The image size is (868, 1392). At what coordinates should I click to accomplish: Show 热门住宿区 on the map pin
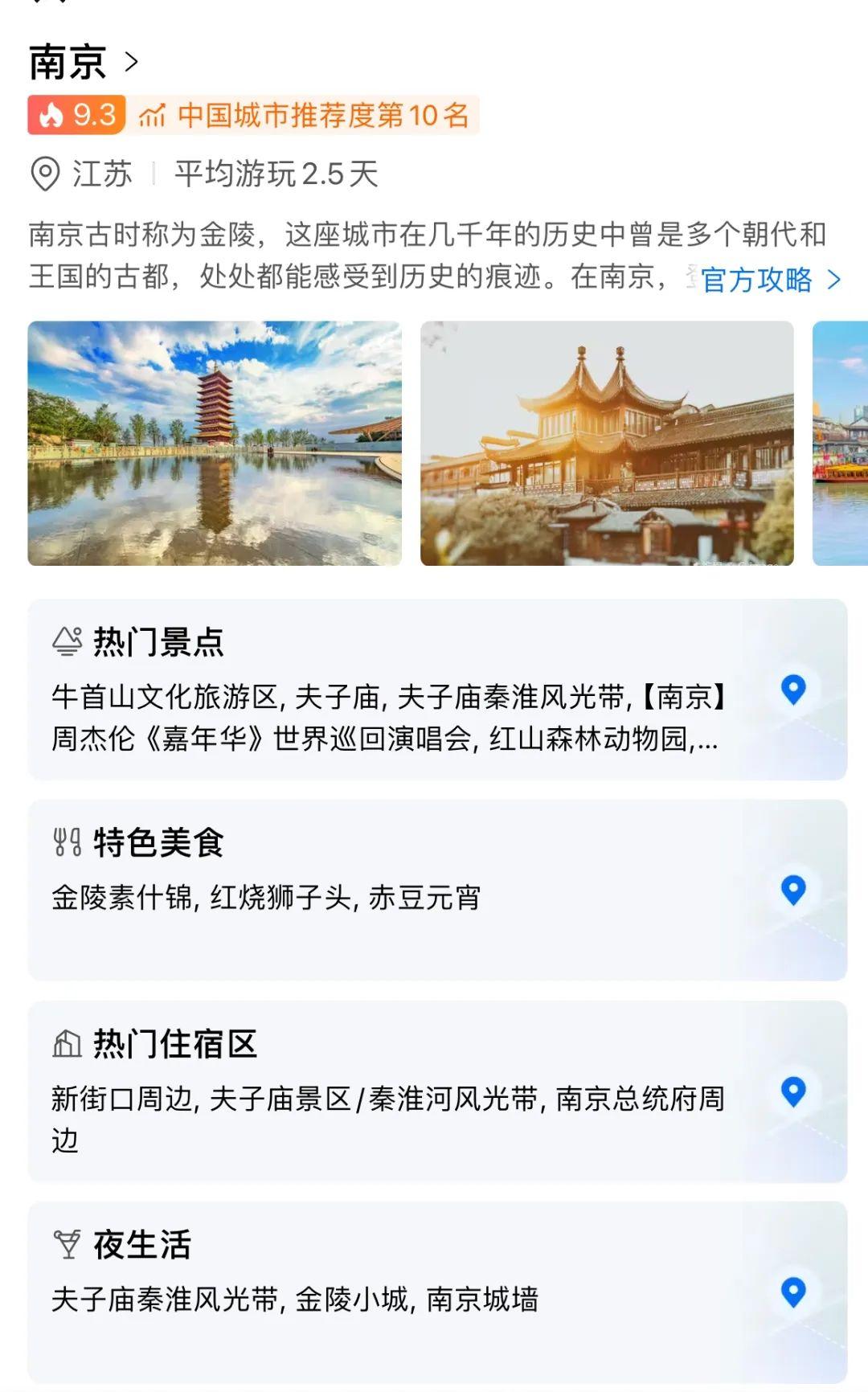[x=793, y=1091]
